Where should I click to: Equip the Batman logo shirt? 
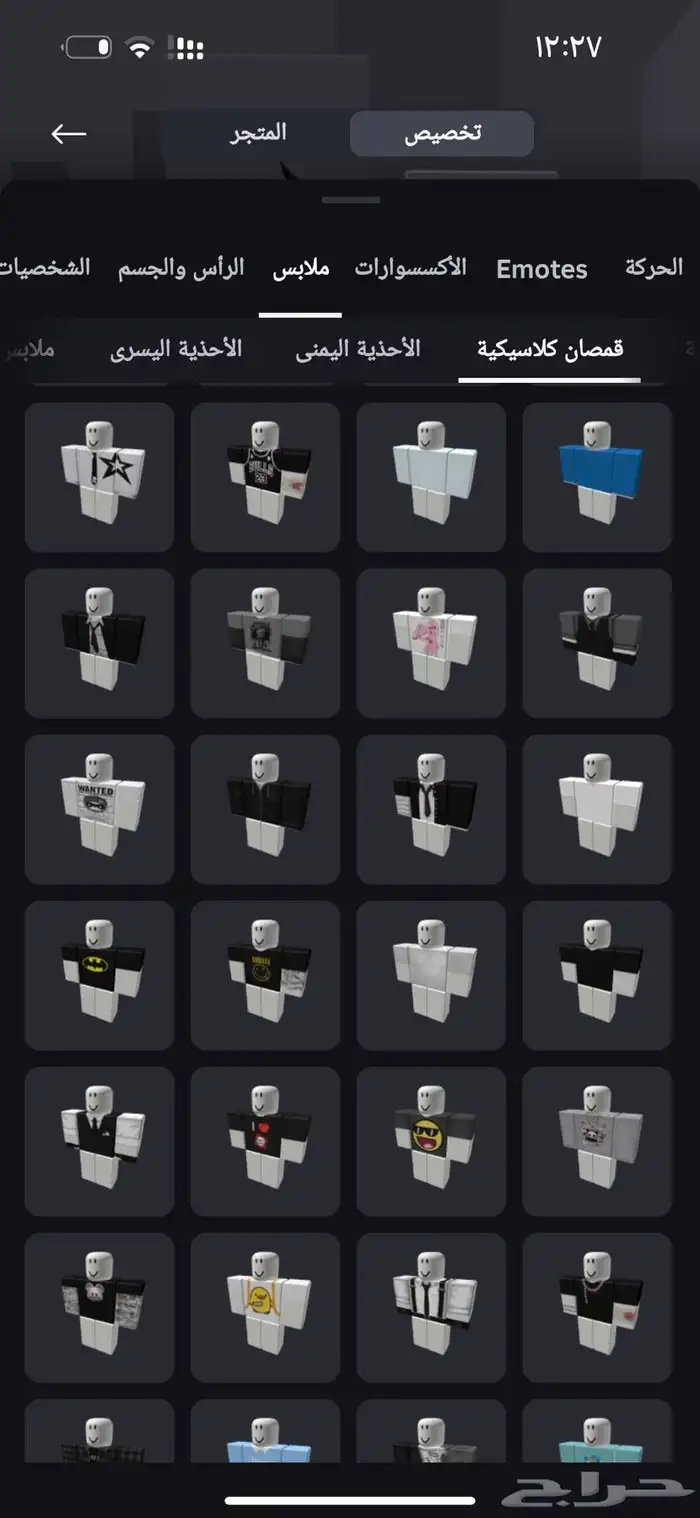[99, 975]
